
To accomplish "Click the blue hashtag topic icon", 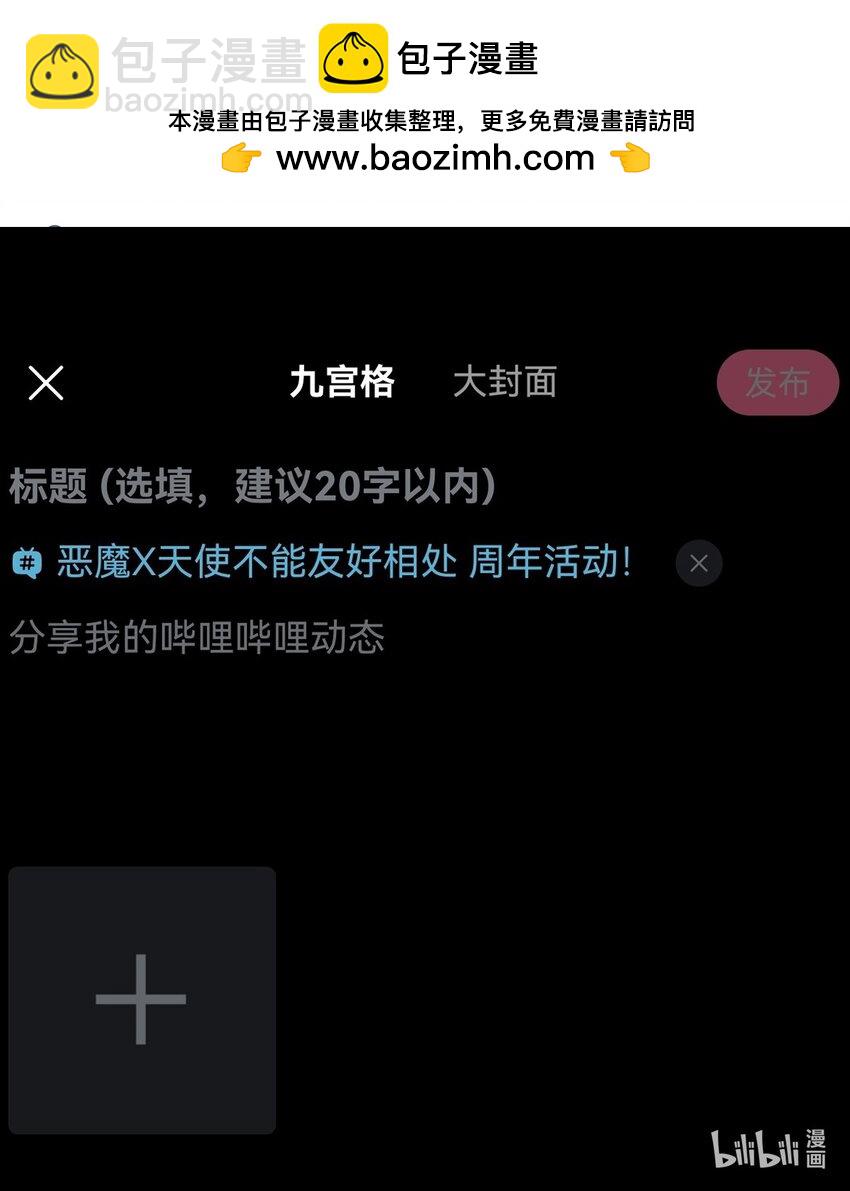I will click(28, 563).
